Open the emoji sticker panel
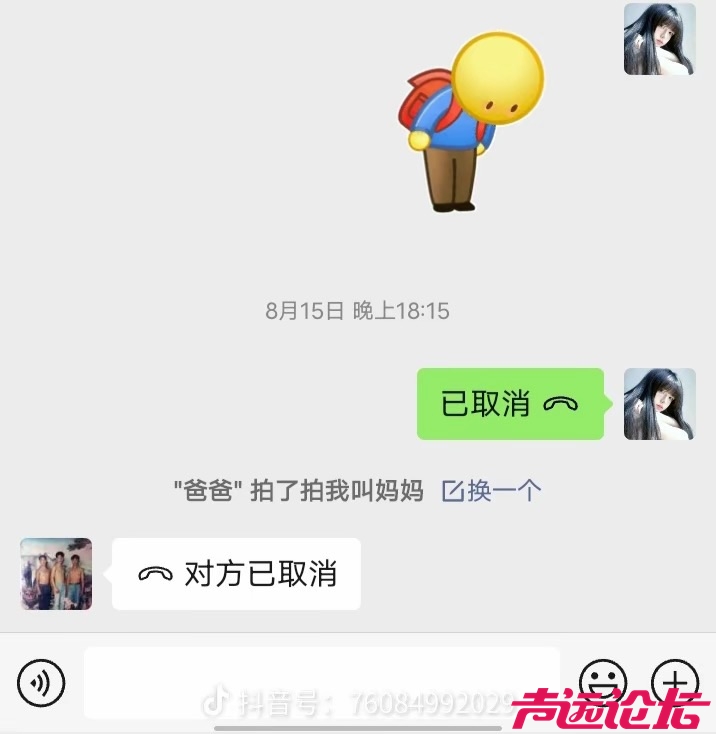 pos(603,683)
